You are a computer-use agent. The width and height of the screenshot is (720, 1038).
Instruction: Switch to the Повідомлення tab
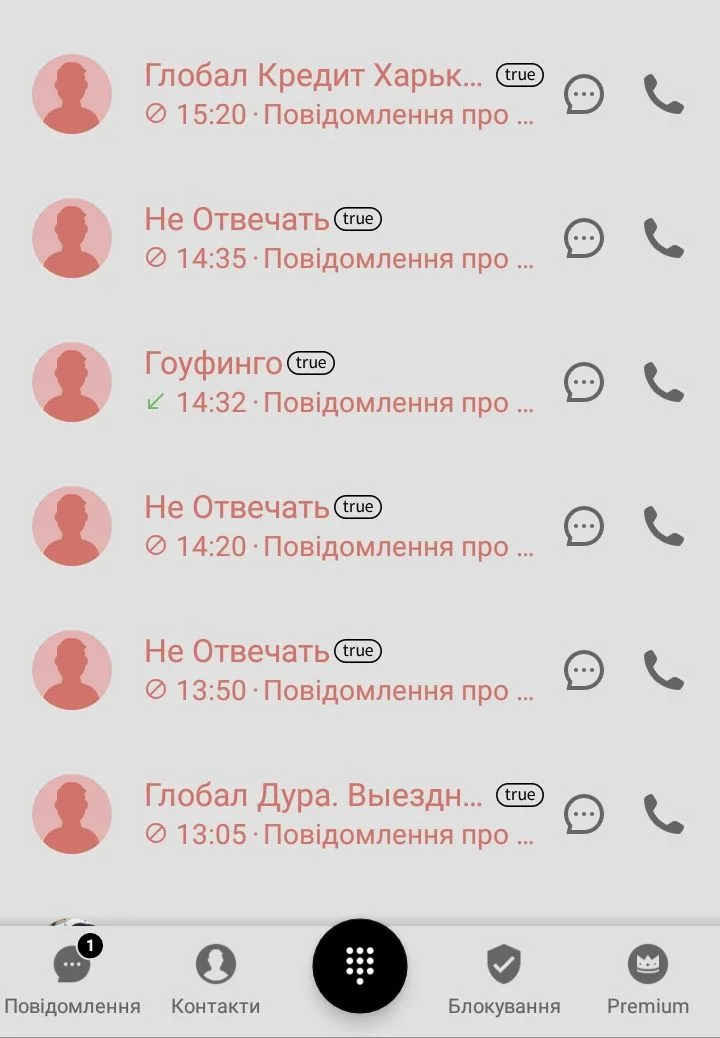pyautogui.click(x=72, y=980)
